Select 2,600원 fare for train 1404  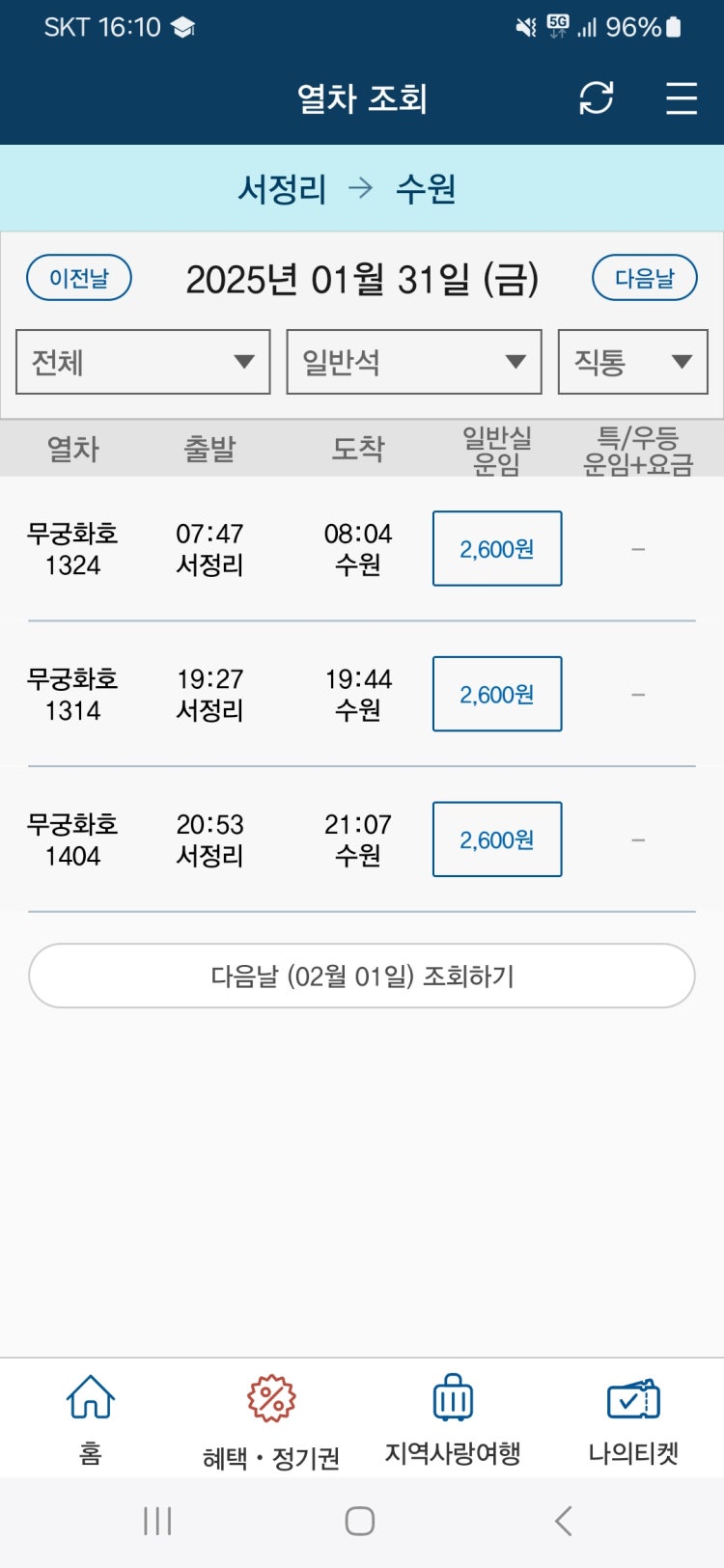tap(497, 839)
